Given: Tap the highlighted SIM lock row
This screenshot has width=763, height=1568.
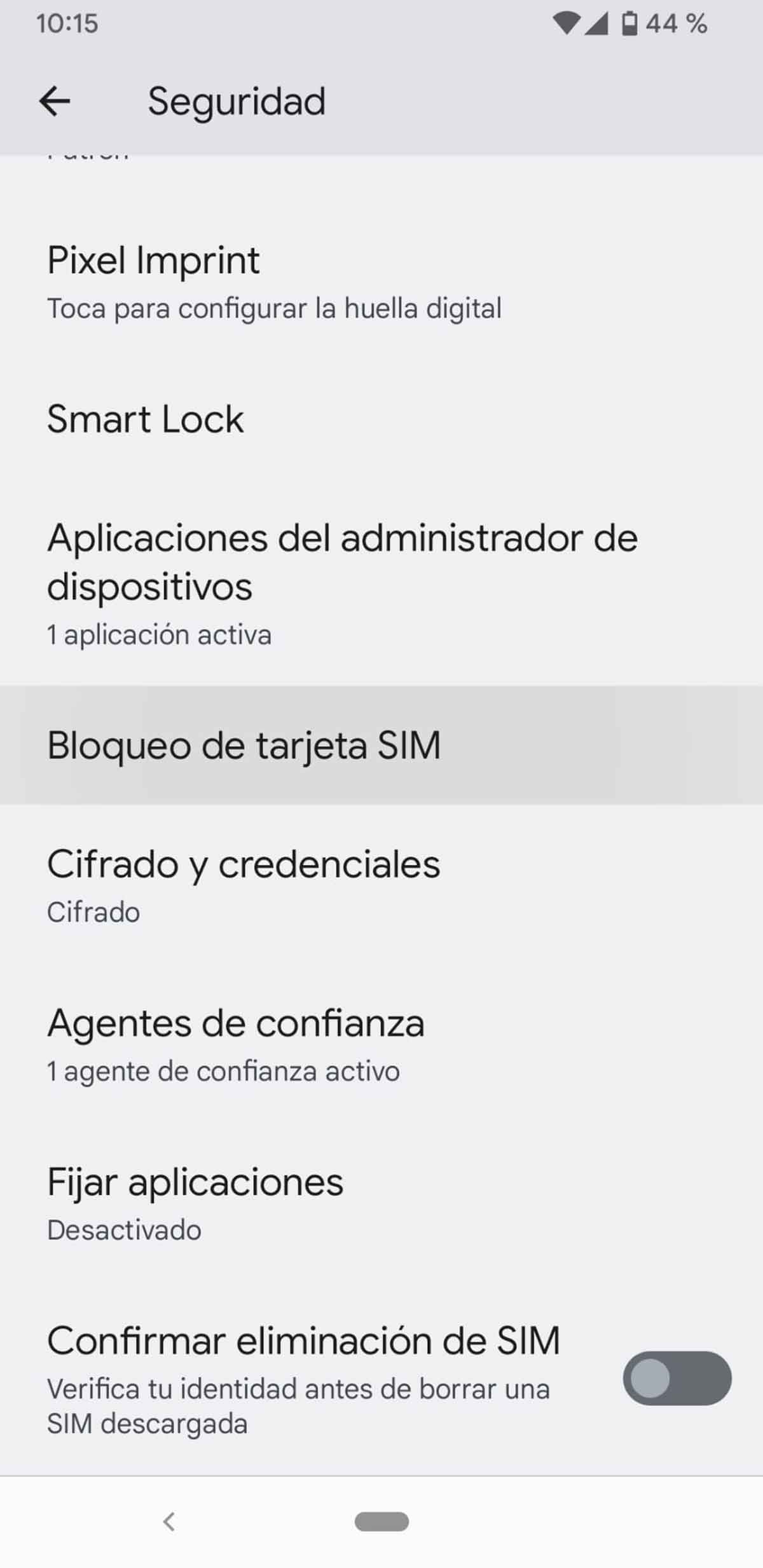Looking at the screenshot, I should pyautogui.click(x=244, y=745).
